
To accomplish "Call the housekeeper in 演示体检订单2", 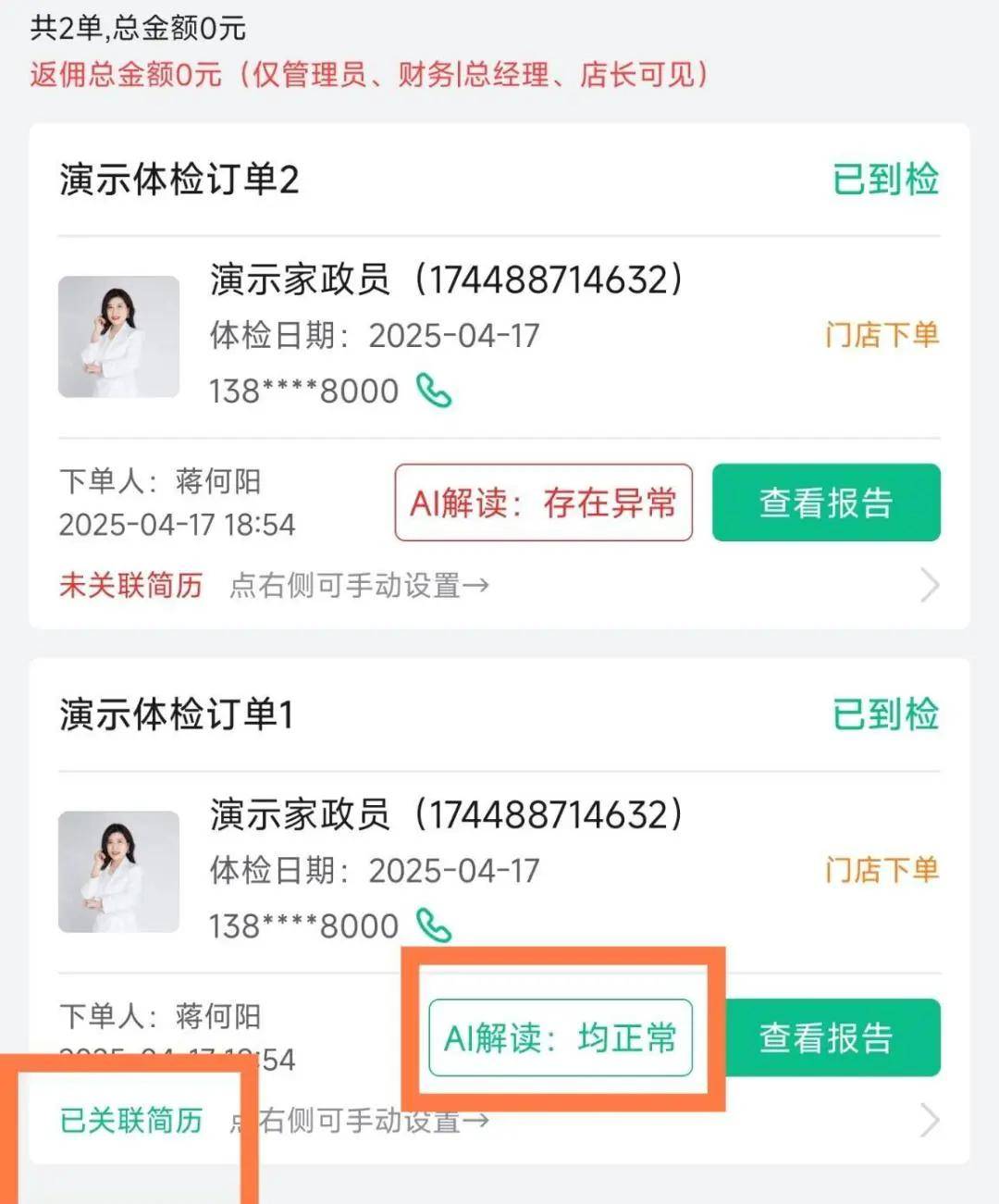I will [433, 391].
